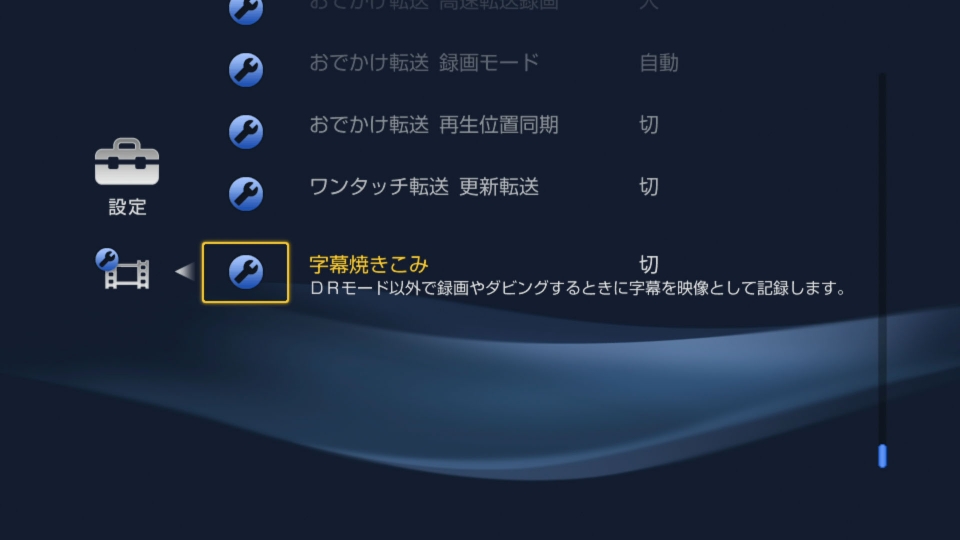
Task: Select ワンタッチ転送 更新転送 row
Action: (x=424, y=187)
